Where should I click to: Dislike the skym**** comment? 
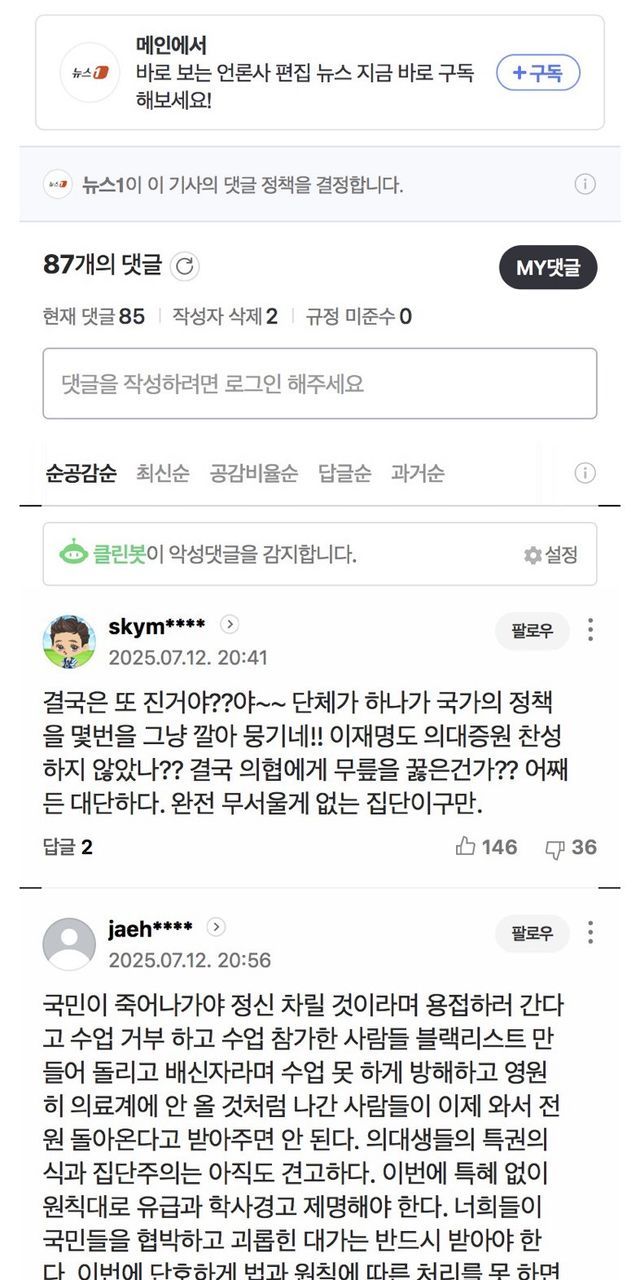[x=571, y=847]
